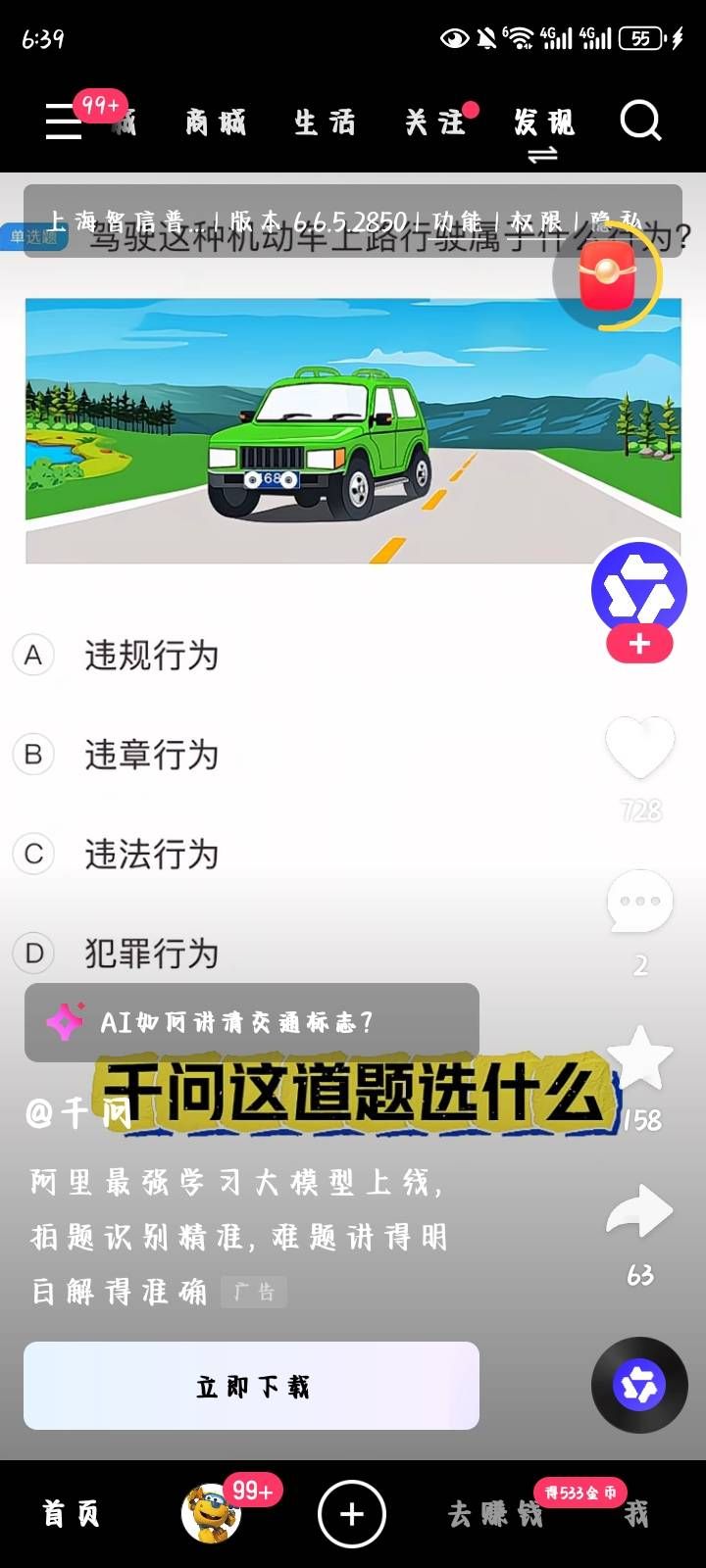The width and height of the screenshot is (706, 1568).
Task: Switch to the 我 profile tab
Action: point(636,1514)
